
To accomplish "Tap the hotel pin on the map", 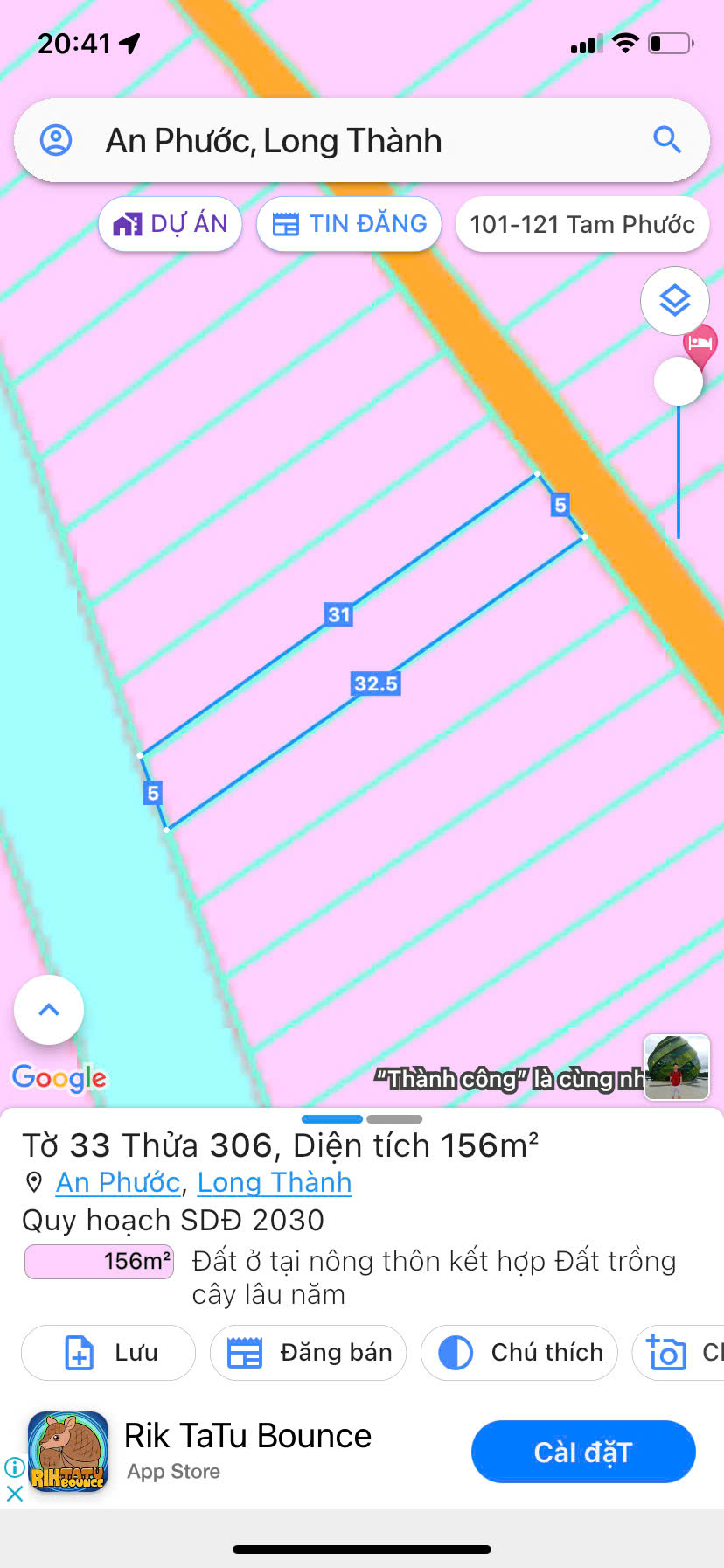I will tap(700, 343).
